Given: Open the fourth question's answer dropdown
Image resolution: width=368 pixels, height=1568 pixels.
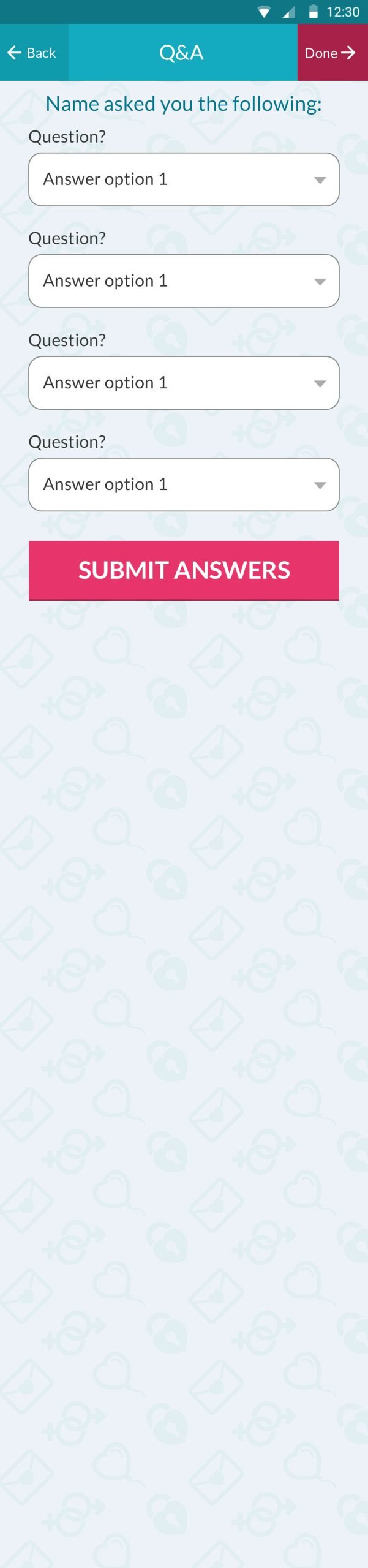Looking at the screenshot, I should 184,484.
